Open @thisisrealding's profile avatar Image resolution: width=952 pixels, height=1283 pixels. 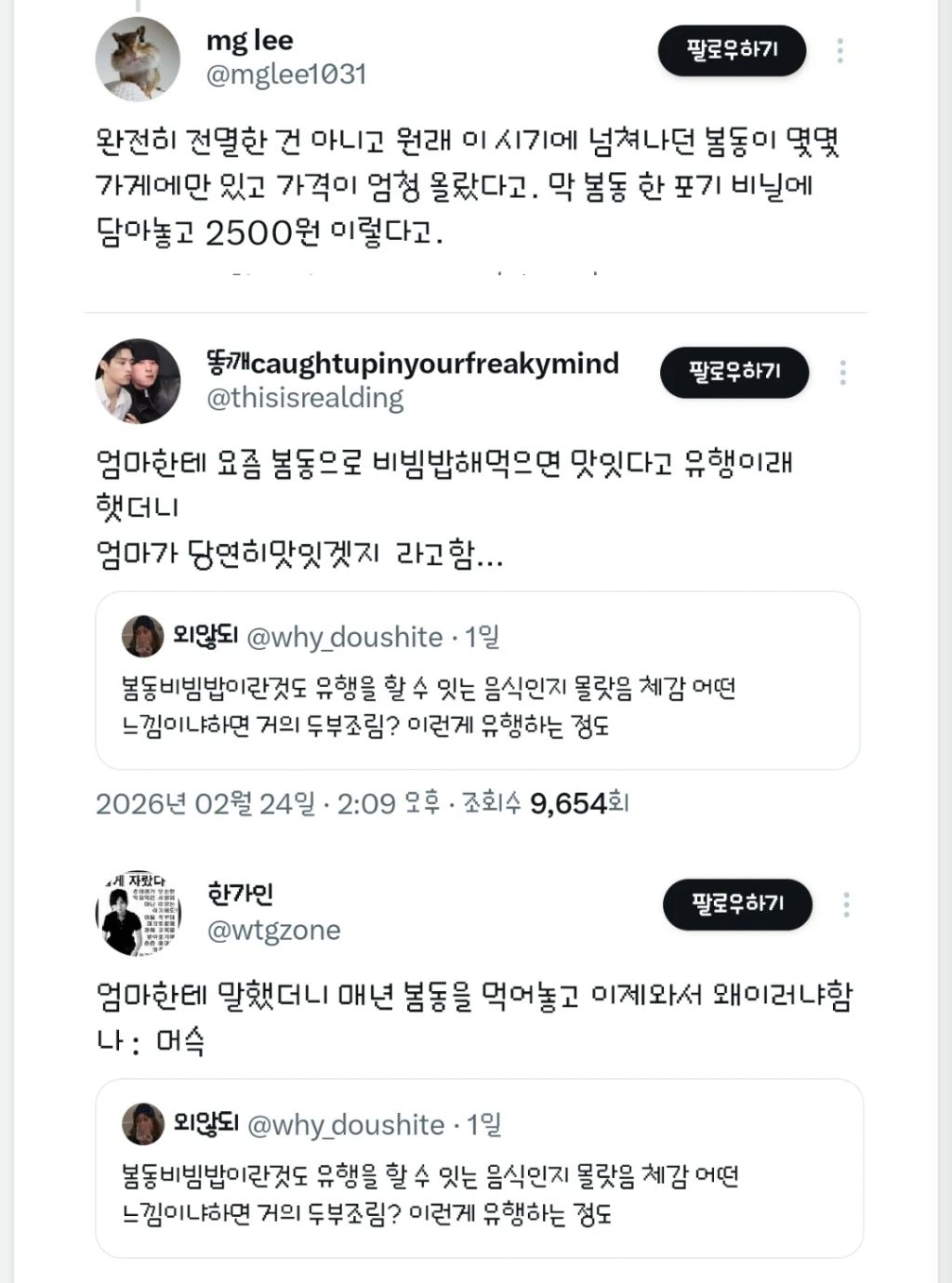pyautogui.click(x=139, y=377)
